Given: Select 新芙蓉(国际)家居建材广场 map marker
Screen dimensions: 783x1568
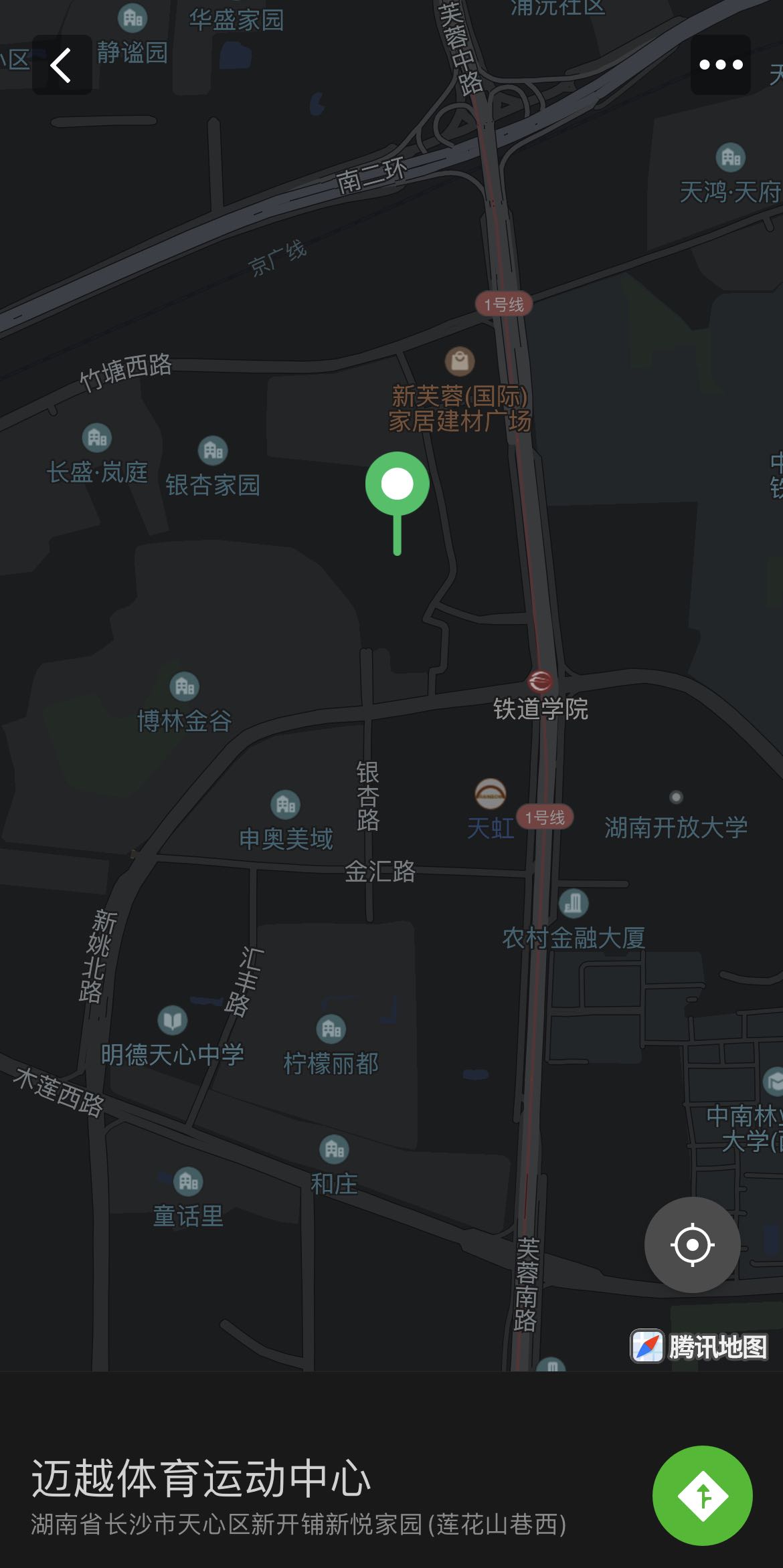Looking at the screenshot, I should click(460, 362).
